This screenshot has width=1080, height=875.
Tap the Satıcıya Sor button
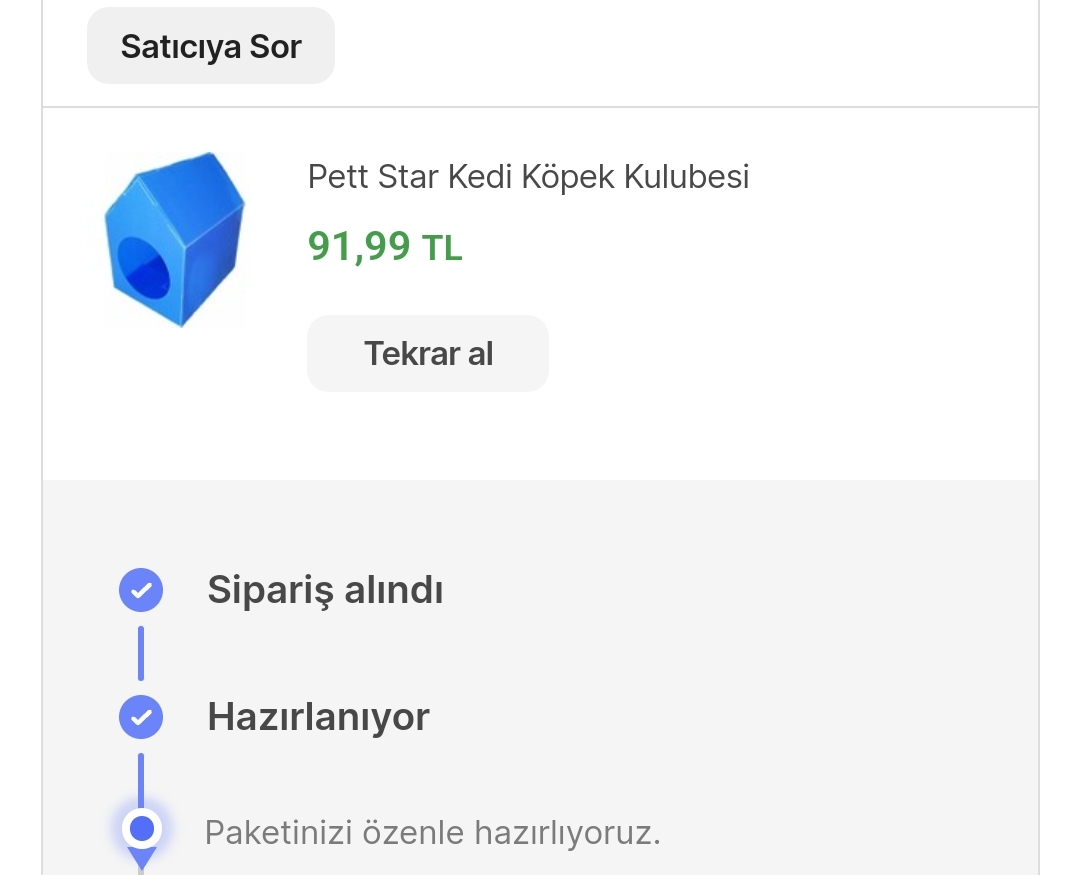pos(211,46)
